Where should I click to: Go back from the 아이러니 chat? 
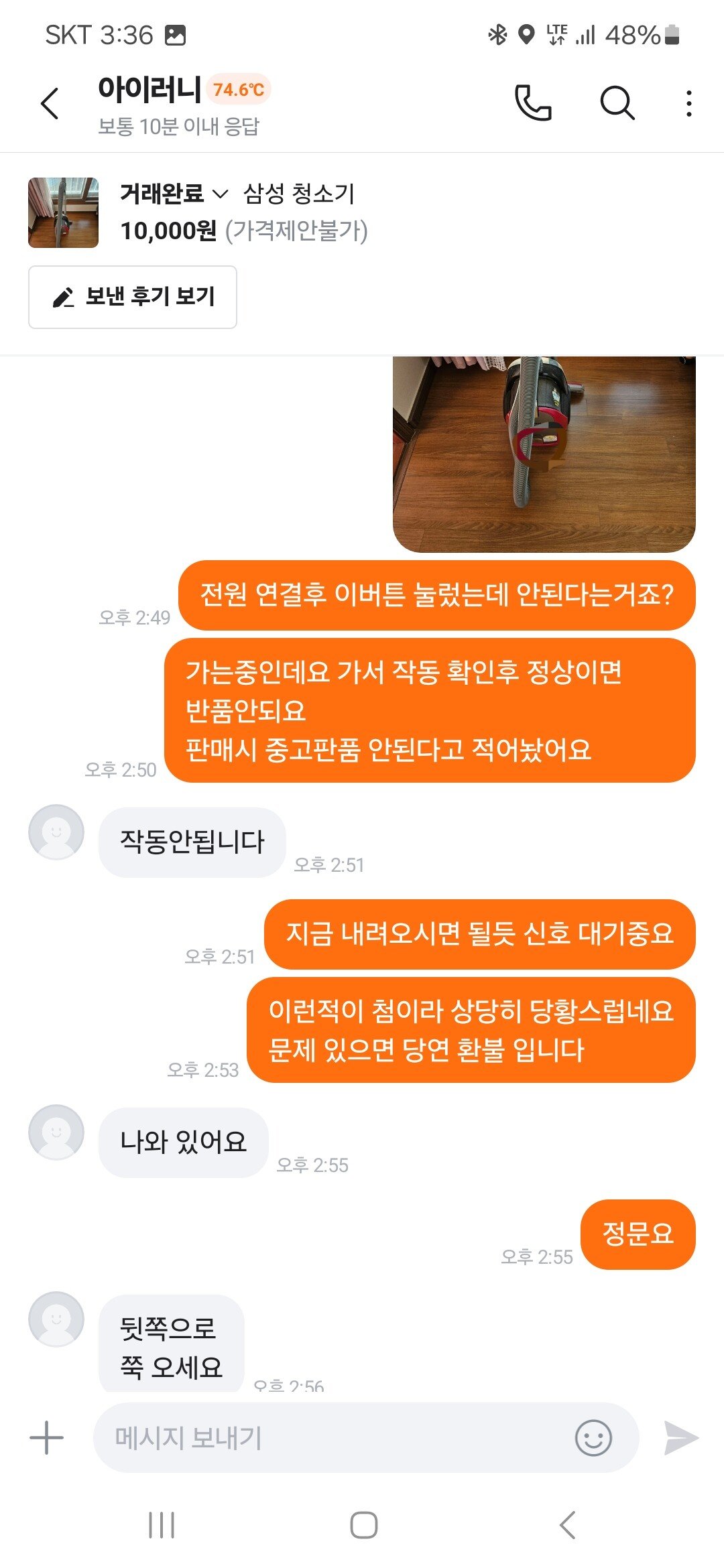click(x=50, y=104)
